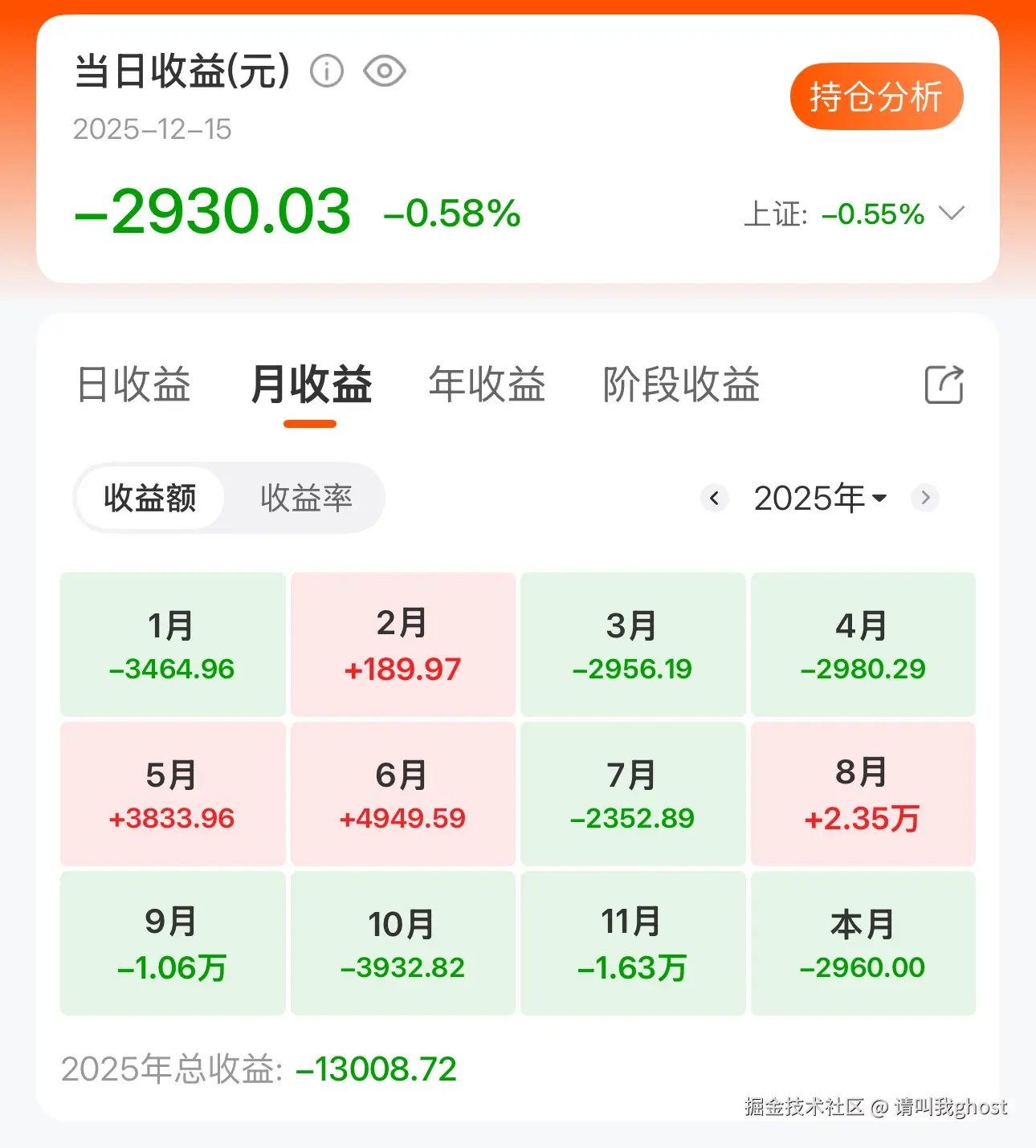Image resolution: width=1036 pixels, height=1148 pixels.
Task: Switch to the 收益率 view
Action: click(306, 498)
